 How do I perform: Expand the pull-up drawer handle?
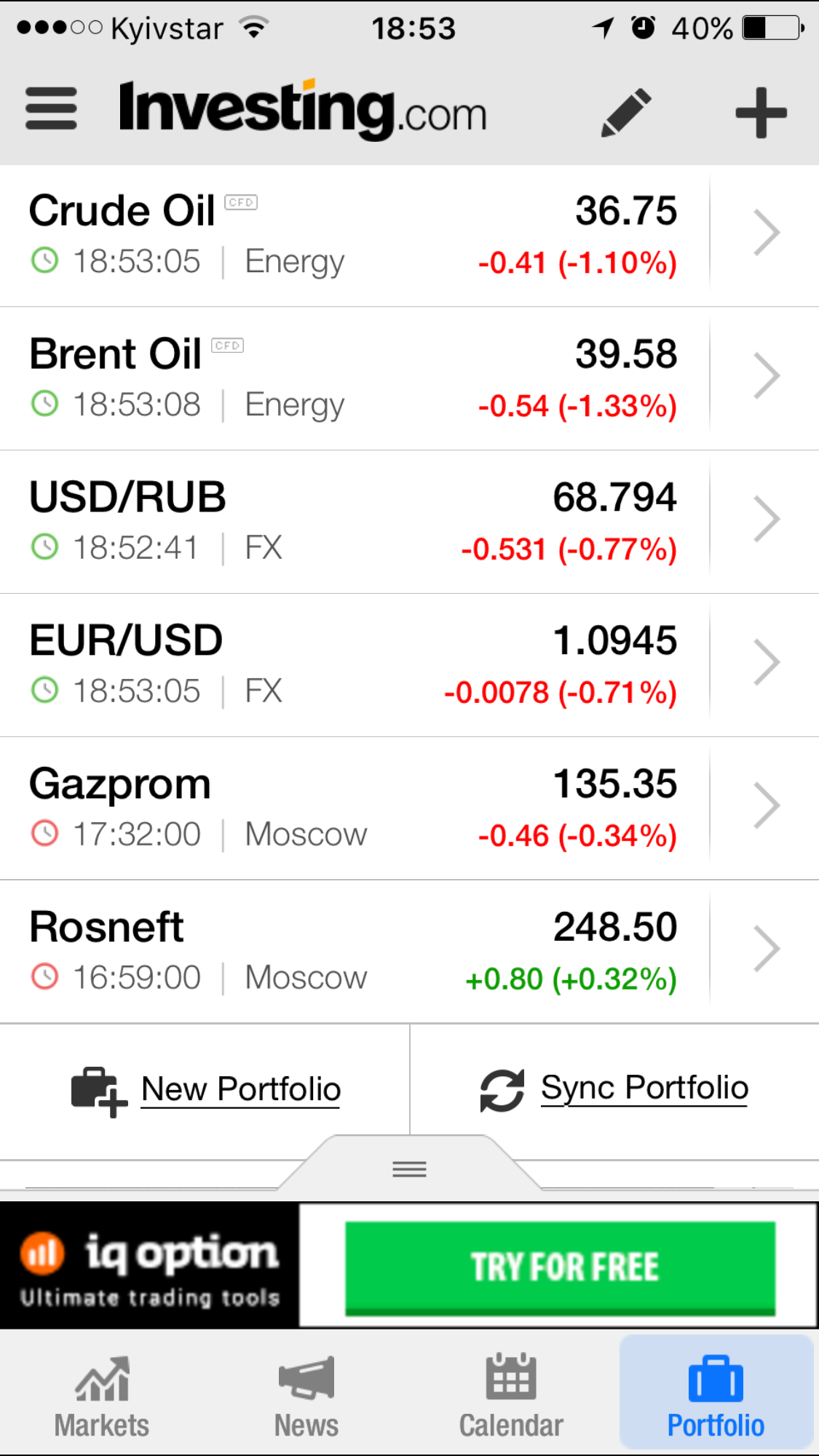click(x=409, y=1169)
